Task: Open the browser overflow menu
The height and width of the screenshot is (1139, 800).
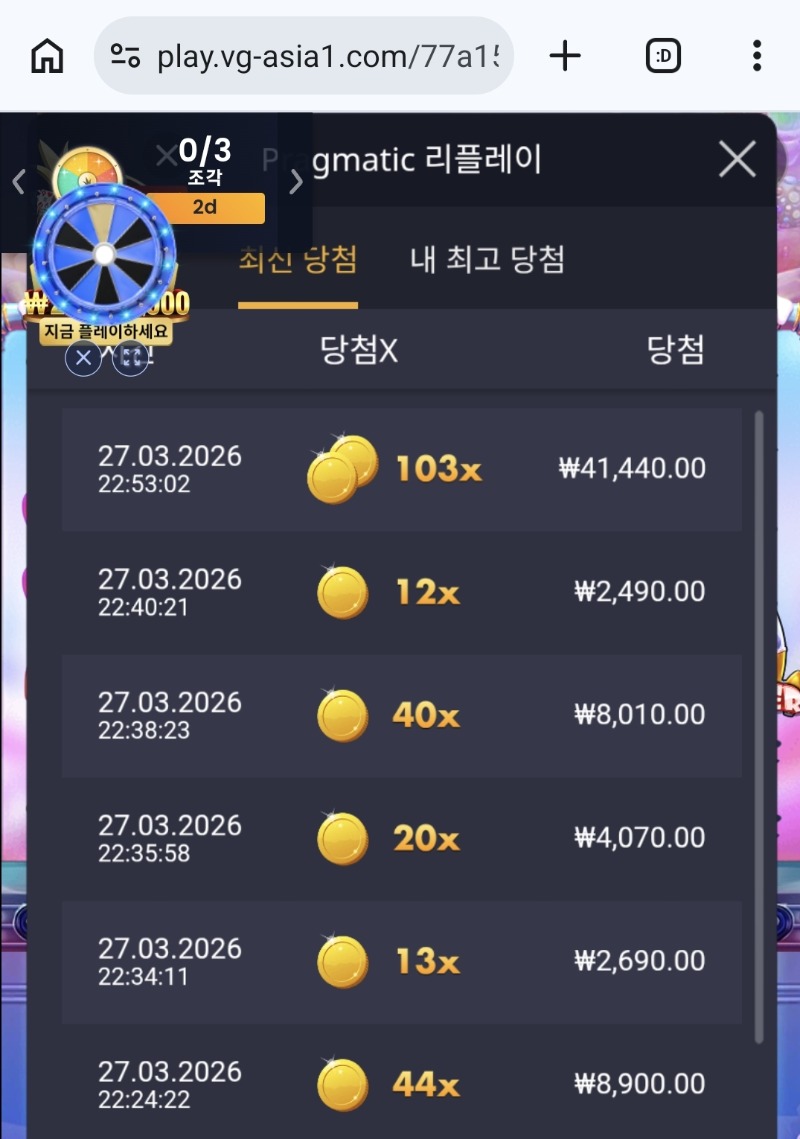Action: coord(757,56)
